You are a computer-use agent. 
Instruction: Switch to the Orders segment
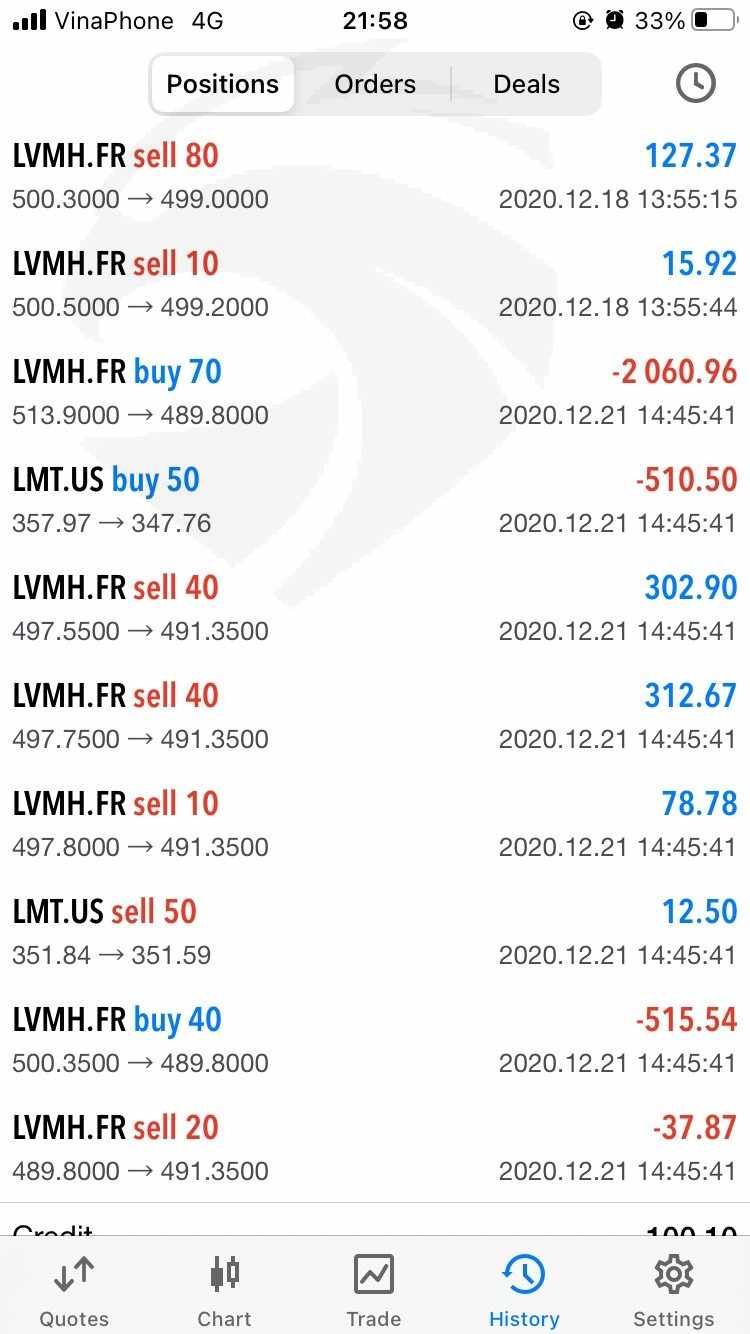pyautogui.click(x=375, y=84)
